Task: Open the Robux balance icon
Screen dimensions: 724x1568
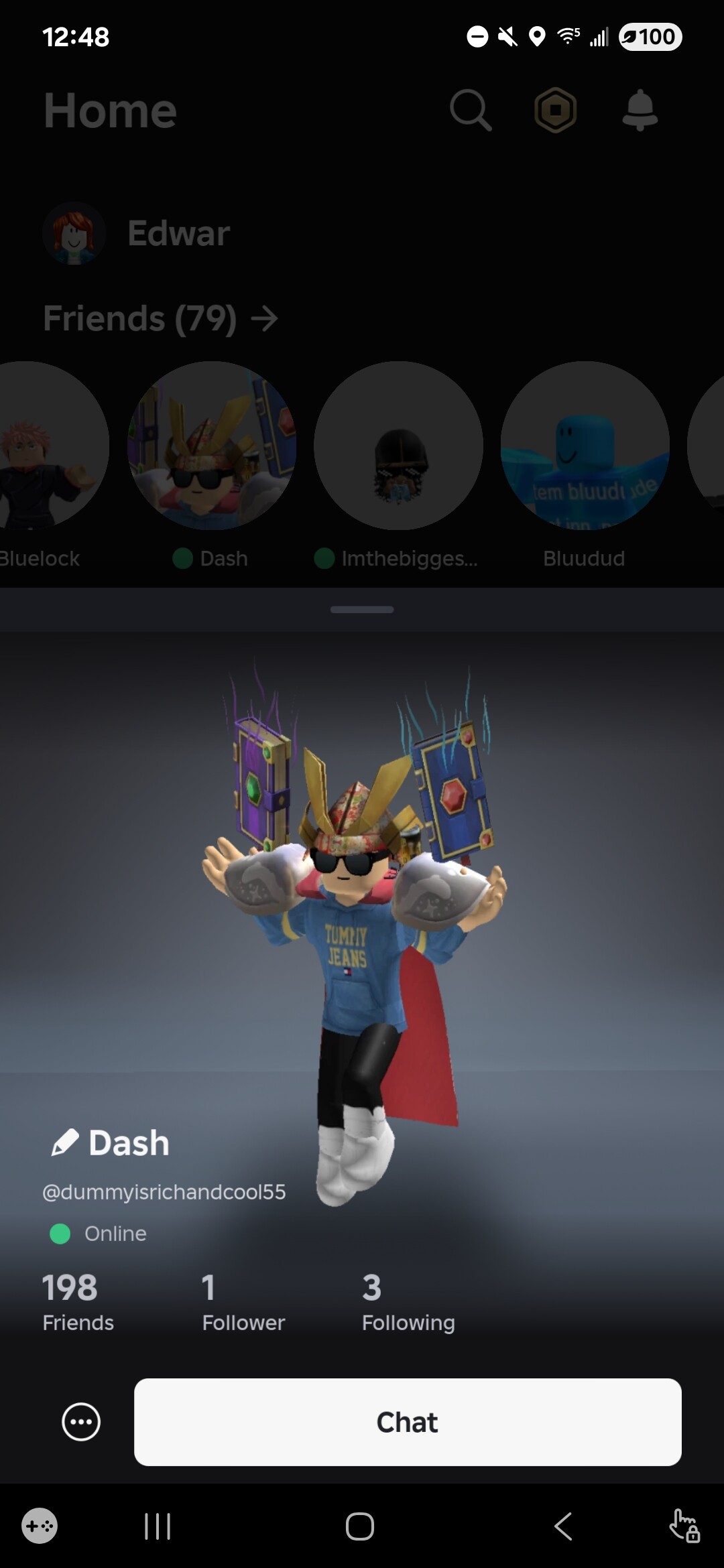Action: pos(556,110)
